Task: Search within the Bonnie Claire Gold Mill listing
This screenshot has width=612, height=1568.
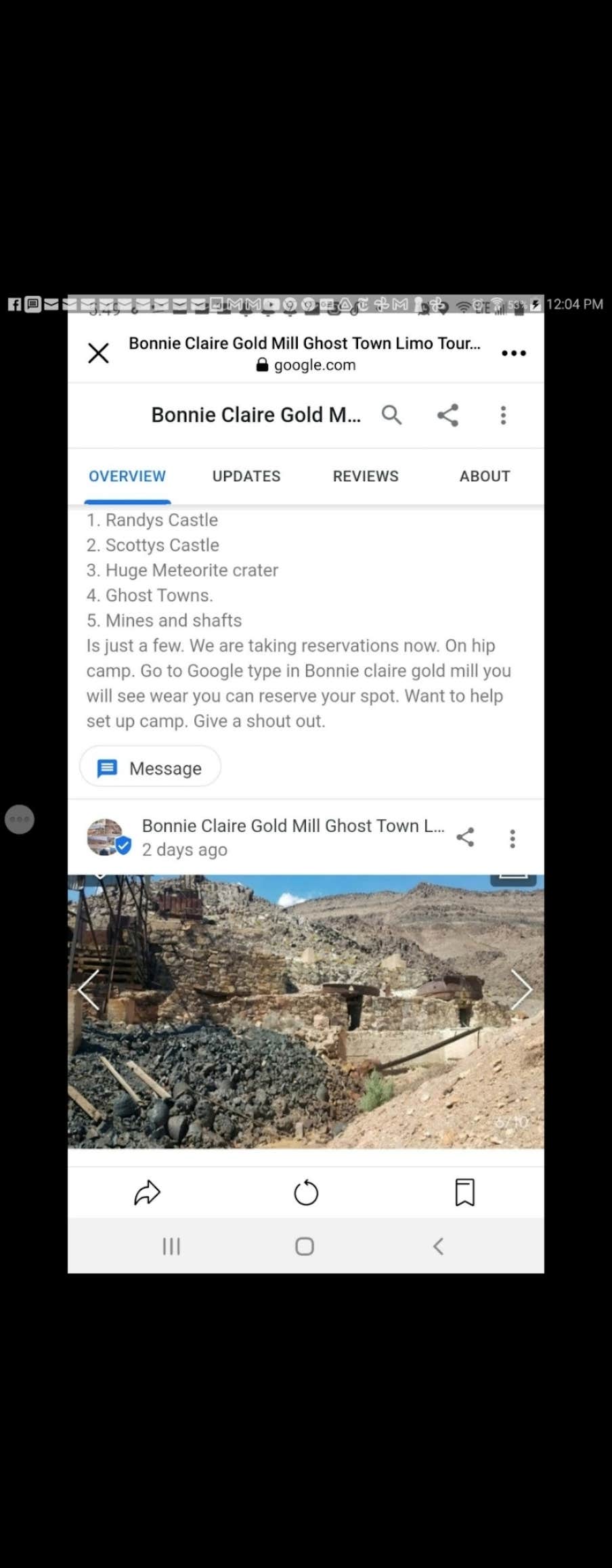Action: [391, 415]
